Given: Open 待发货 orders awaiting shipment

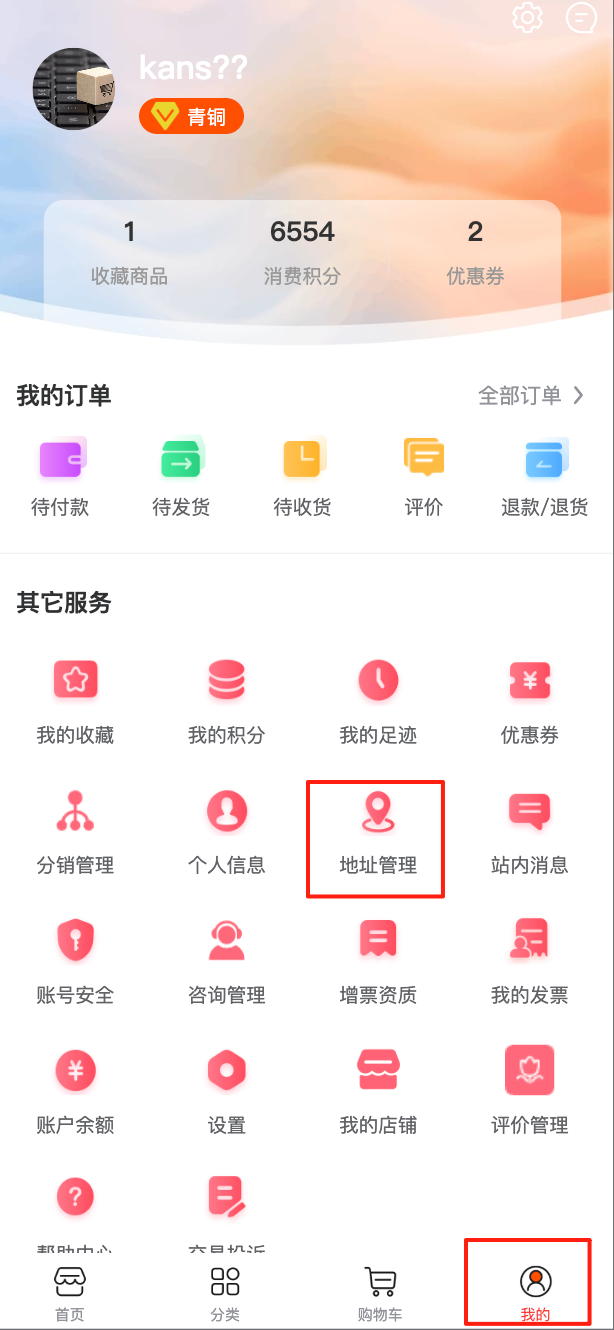Looking at the screenshot, I should pos(181,478).
